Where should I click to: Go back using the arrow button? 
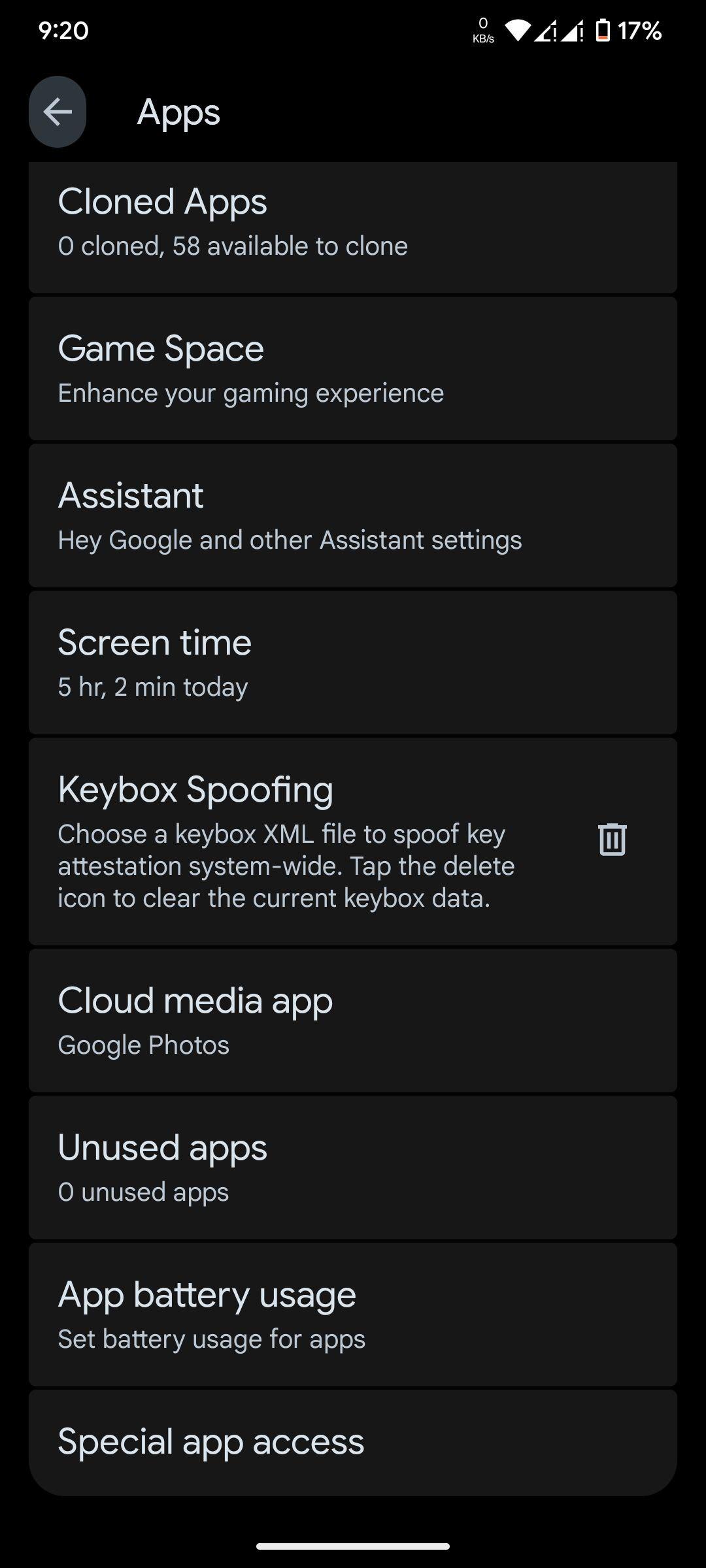(x=58, y=112)
